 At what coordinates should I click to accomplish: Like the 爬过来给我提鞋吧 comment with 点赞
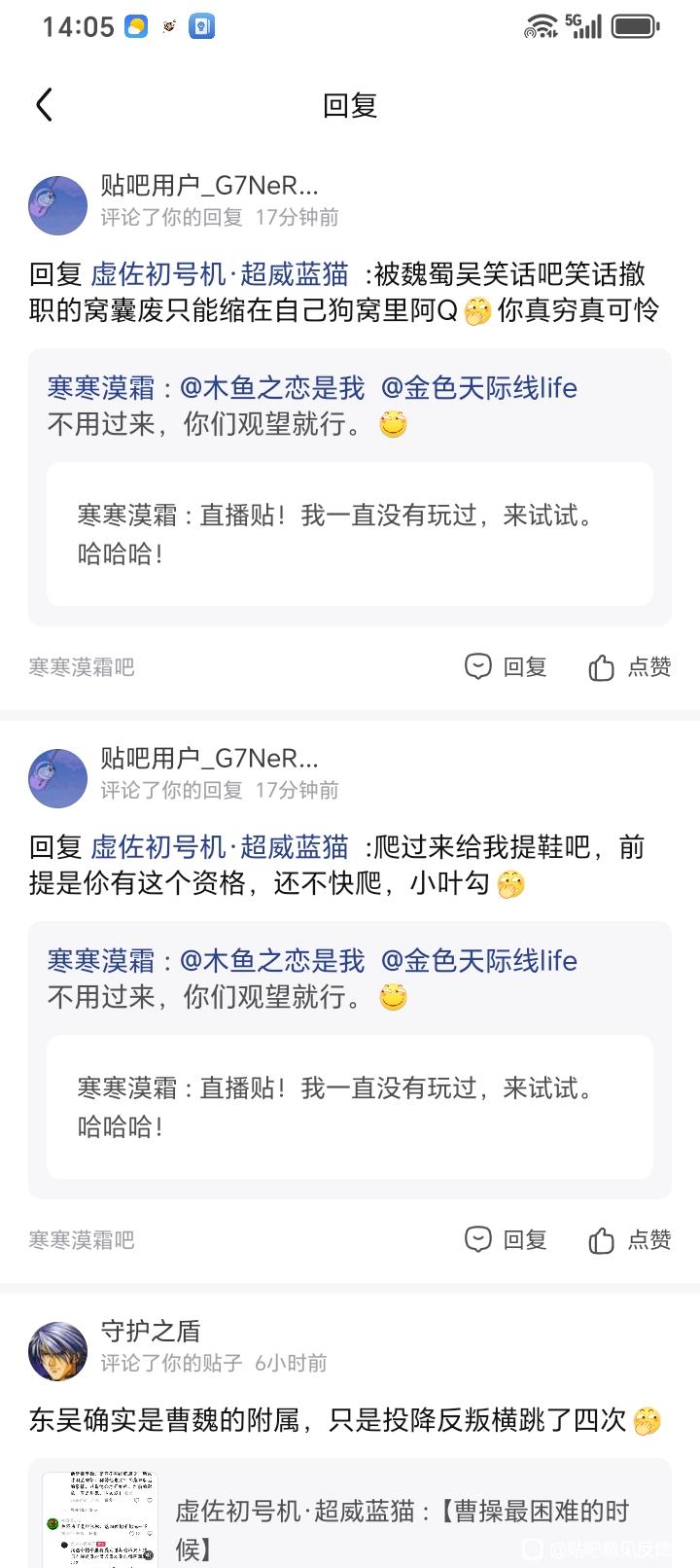coord(629,1239)
